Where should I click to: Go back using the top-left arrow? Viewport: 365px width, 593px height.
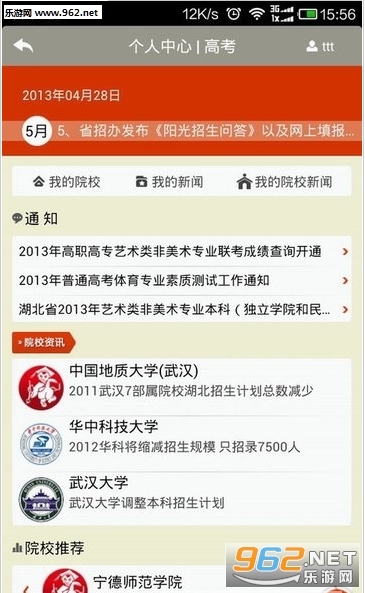[x=23, y=46]
